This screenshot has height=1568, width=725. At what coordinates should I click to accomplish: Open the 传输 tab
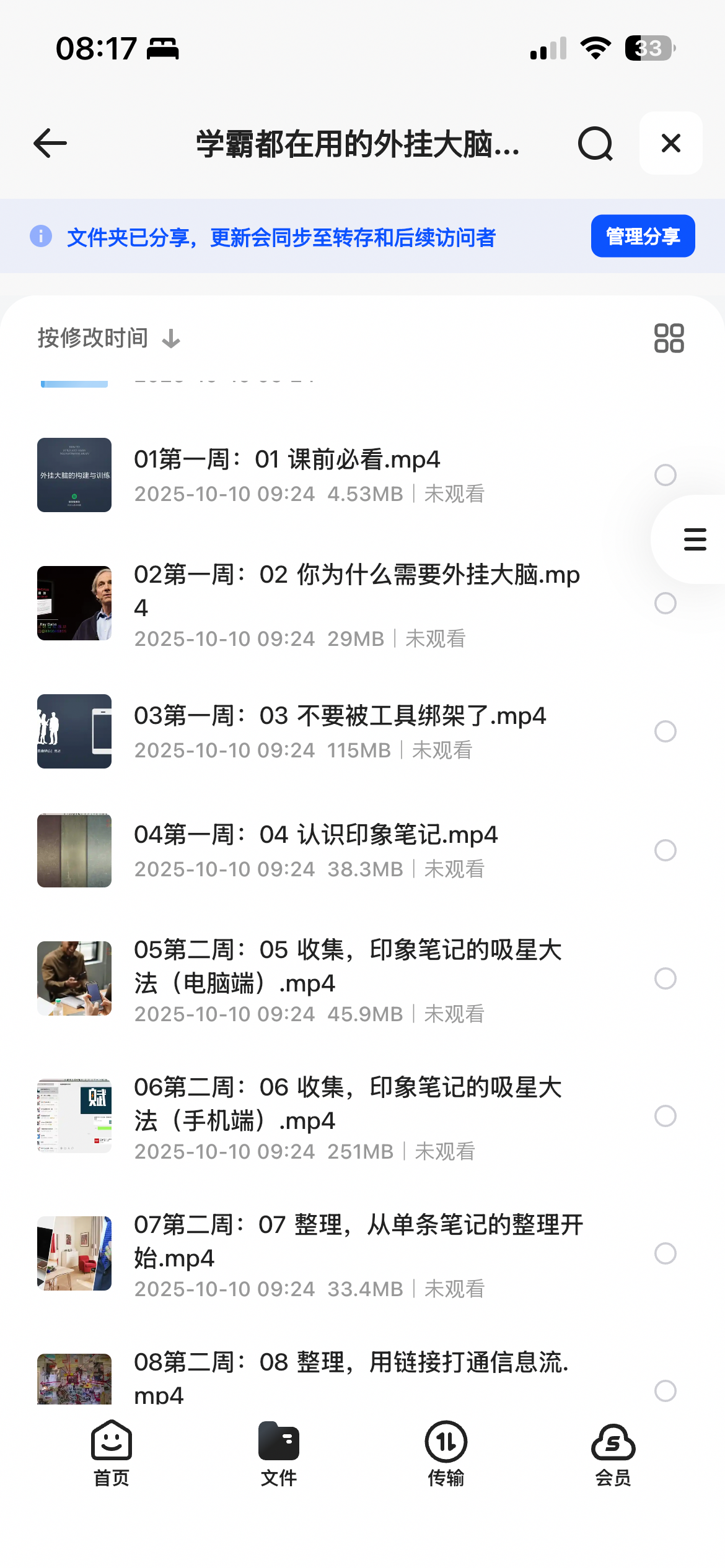[446, 1453]
